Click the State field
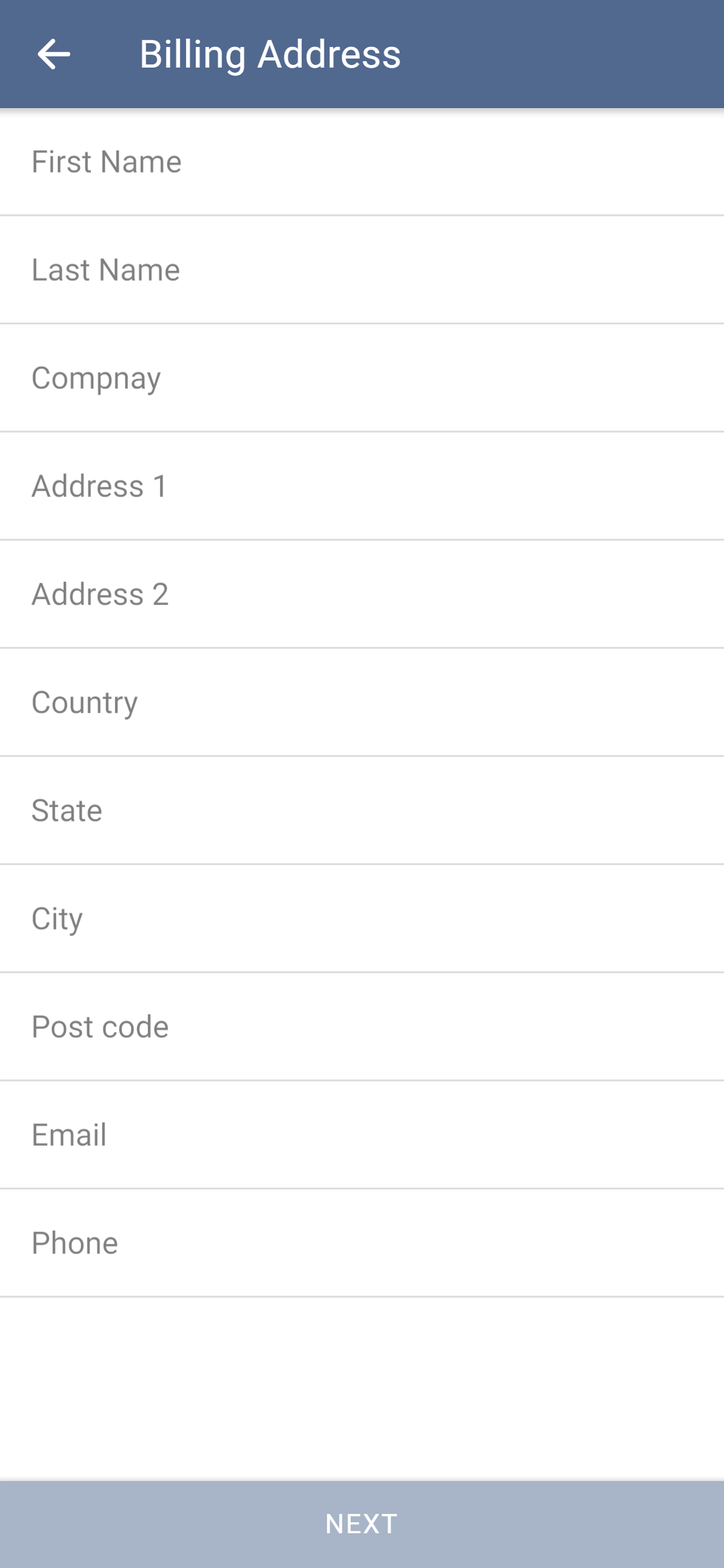724x1568 pixels. pyautogui.click(x=360, y=810)
